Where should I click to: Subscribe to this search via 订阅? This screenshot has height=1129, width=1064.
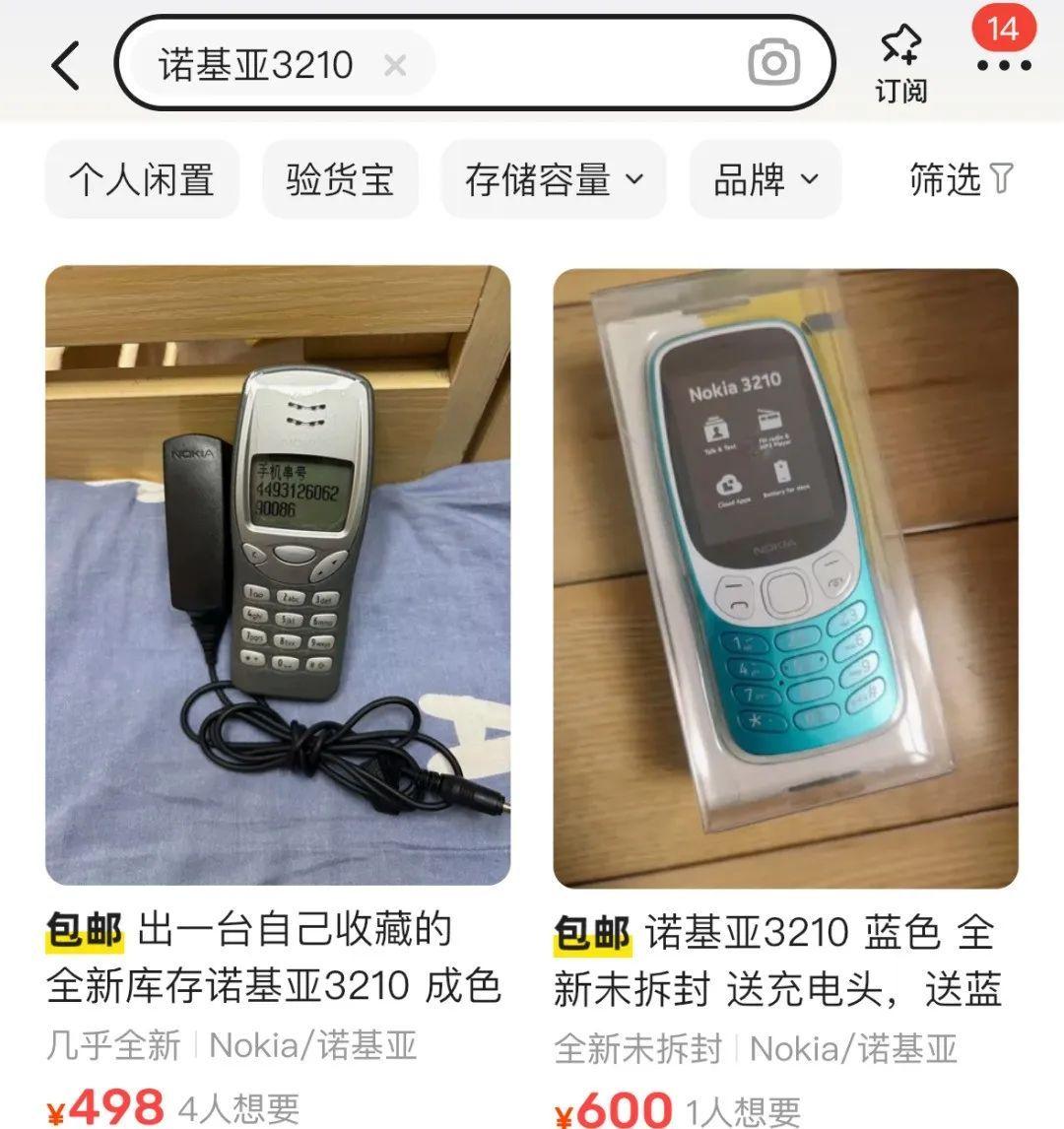(900, 65)
